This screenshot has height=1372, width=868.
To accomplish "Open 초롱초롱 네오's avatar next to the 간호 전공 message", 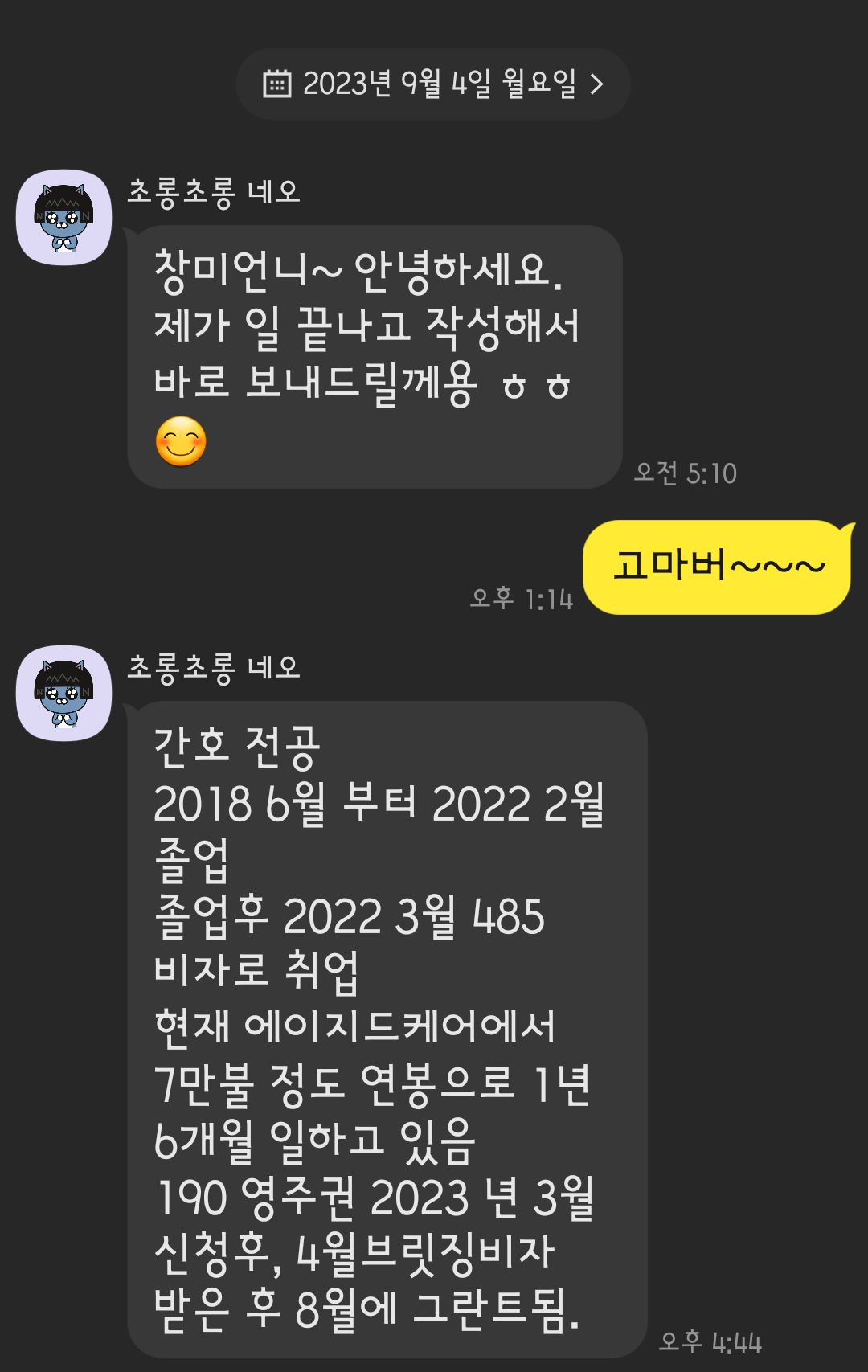I will tap(63, 693).
